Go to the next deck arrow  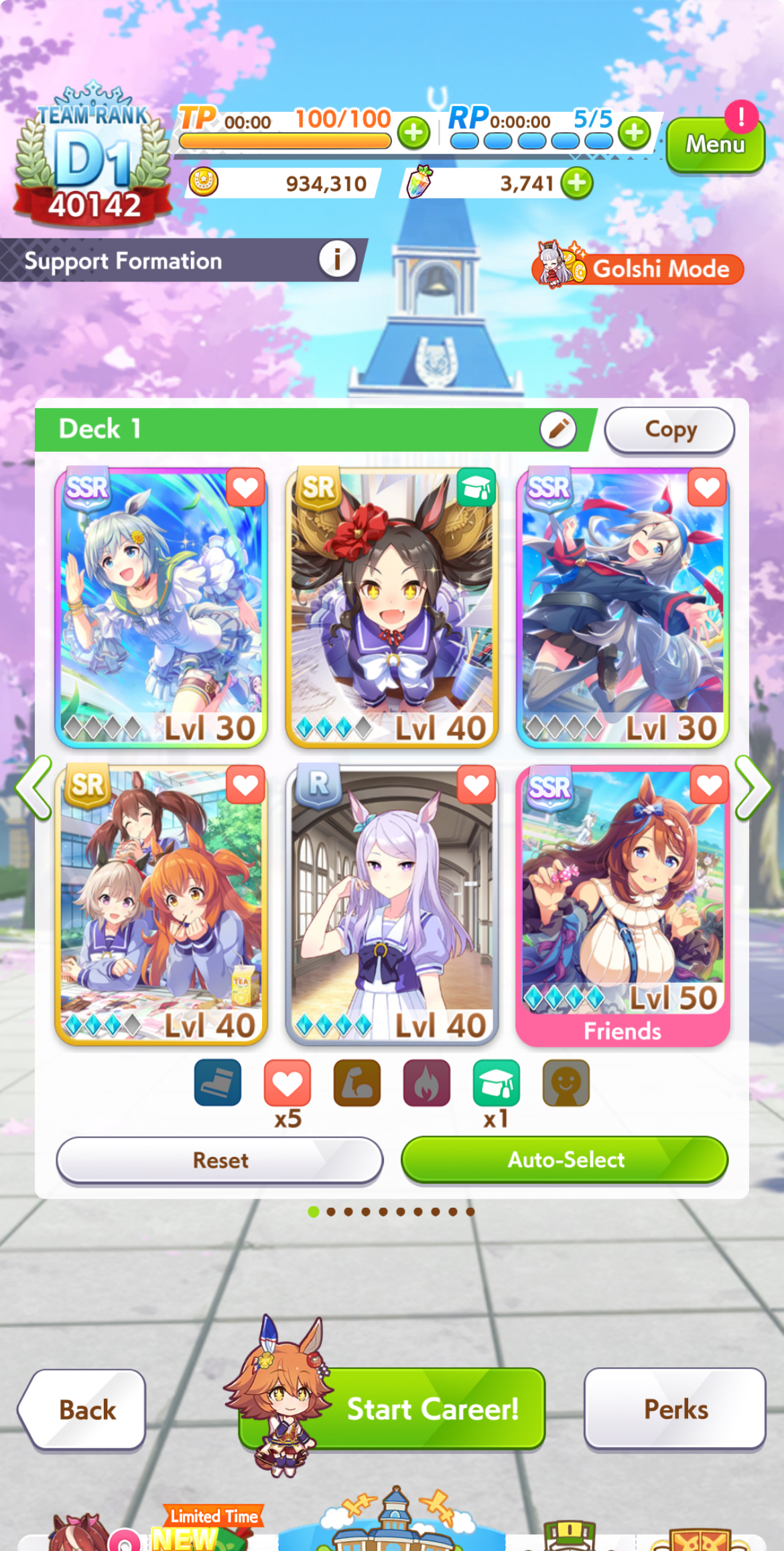(753, 788)
